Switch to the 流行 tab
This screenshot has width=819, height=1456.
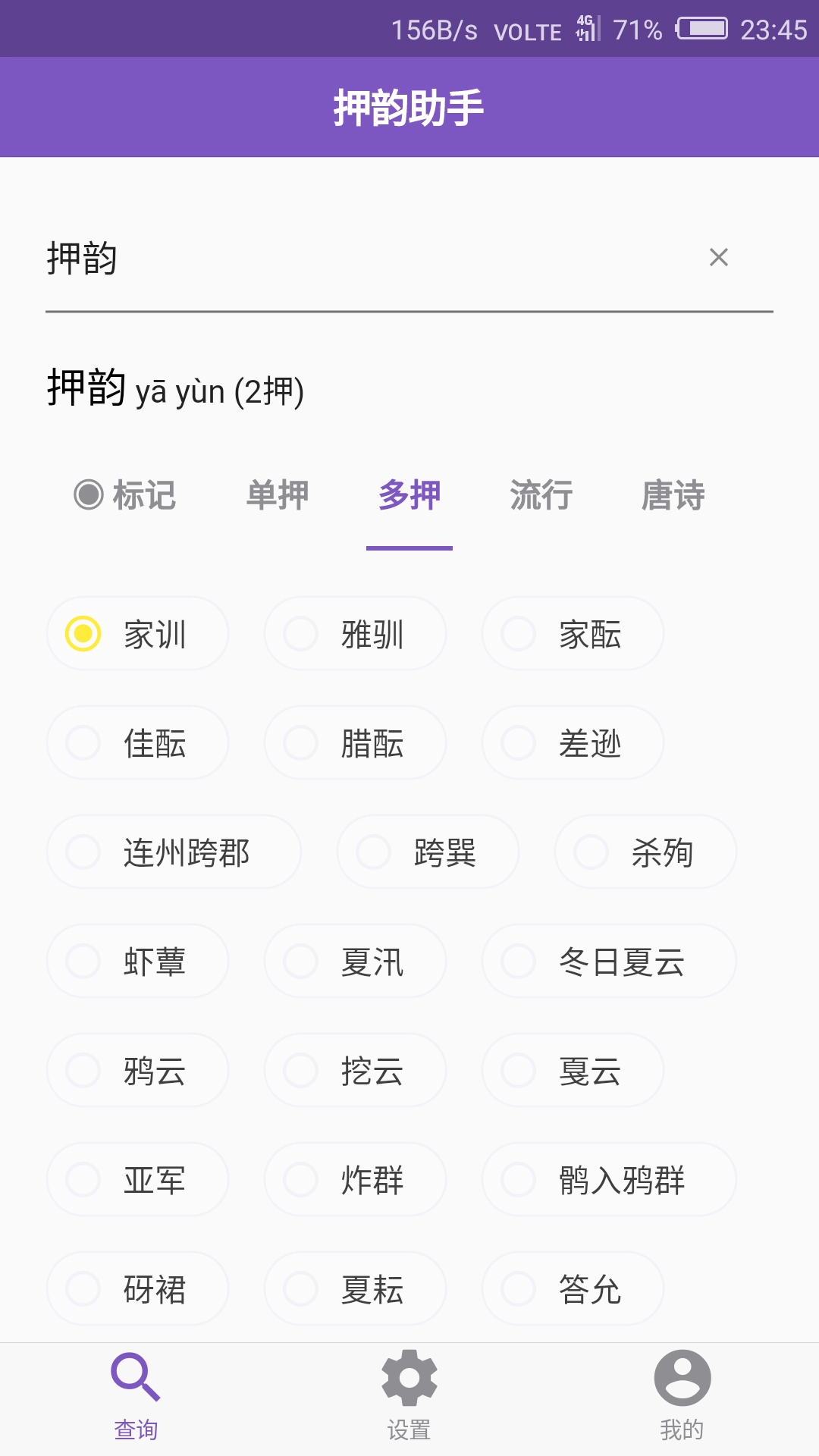540,494
